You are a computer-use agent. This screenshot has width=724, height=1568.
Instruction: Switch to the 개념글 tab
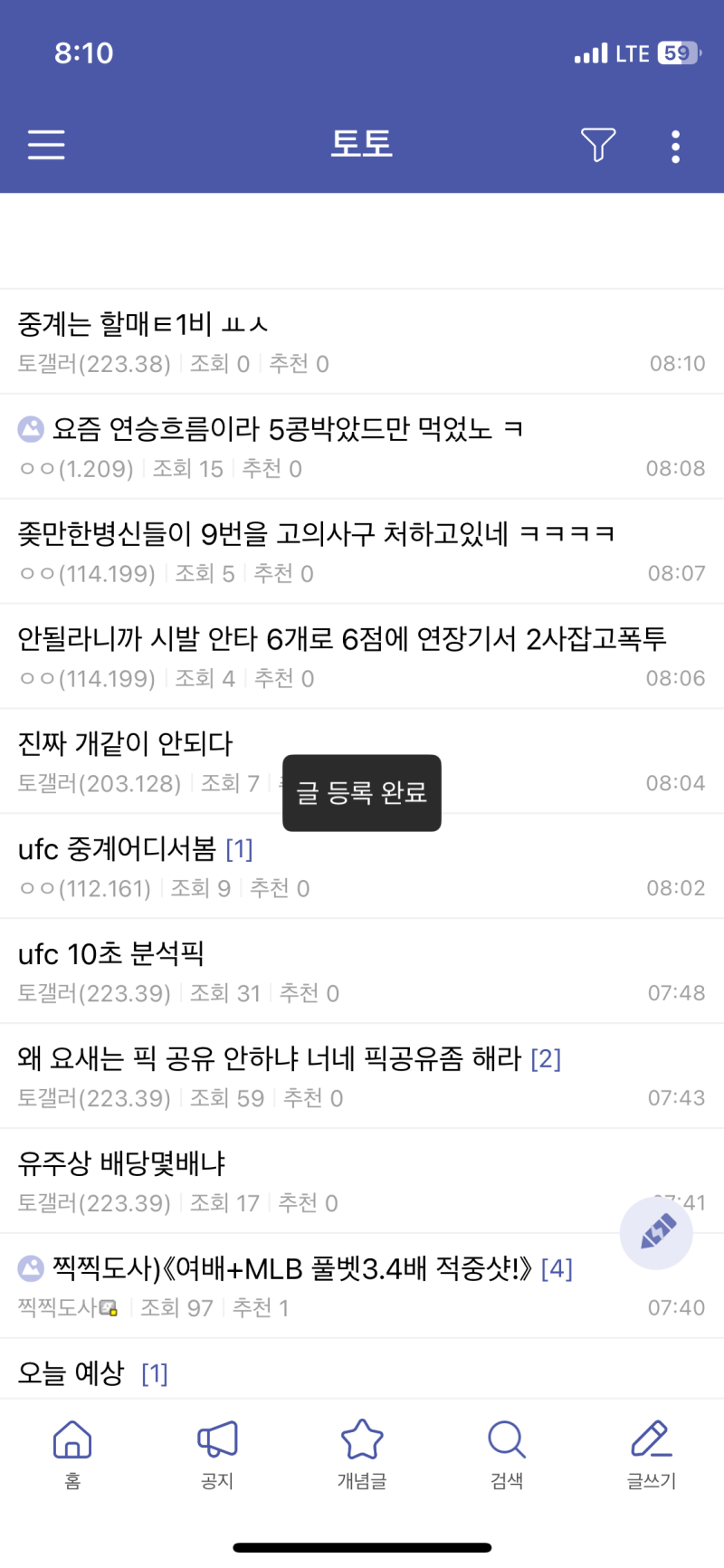point(362,1454)
